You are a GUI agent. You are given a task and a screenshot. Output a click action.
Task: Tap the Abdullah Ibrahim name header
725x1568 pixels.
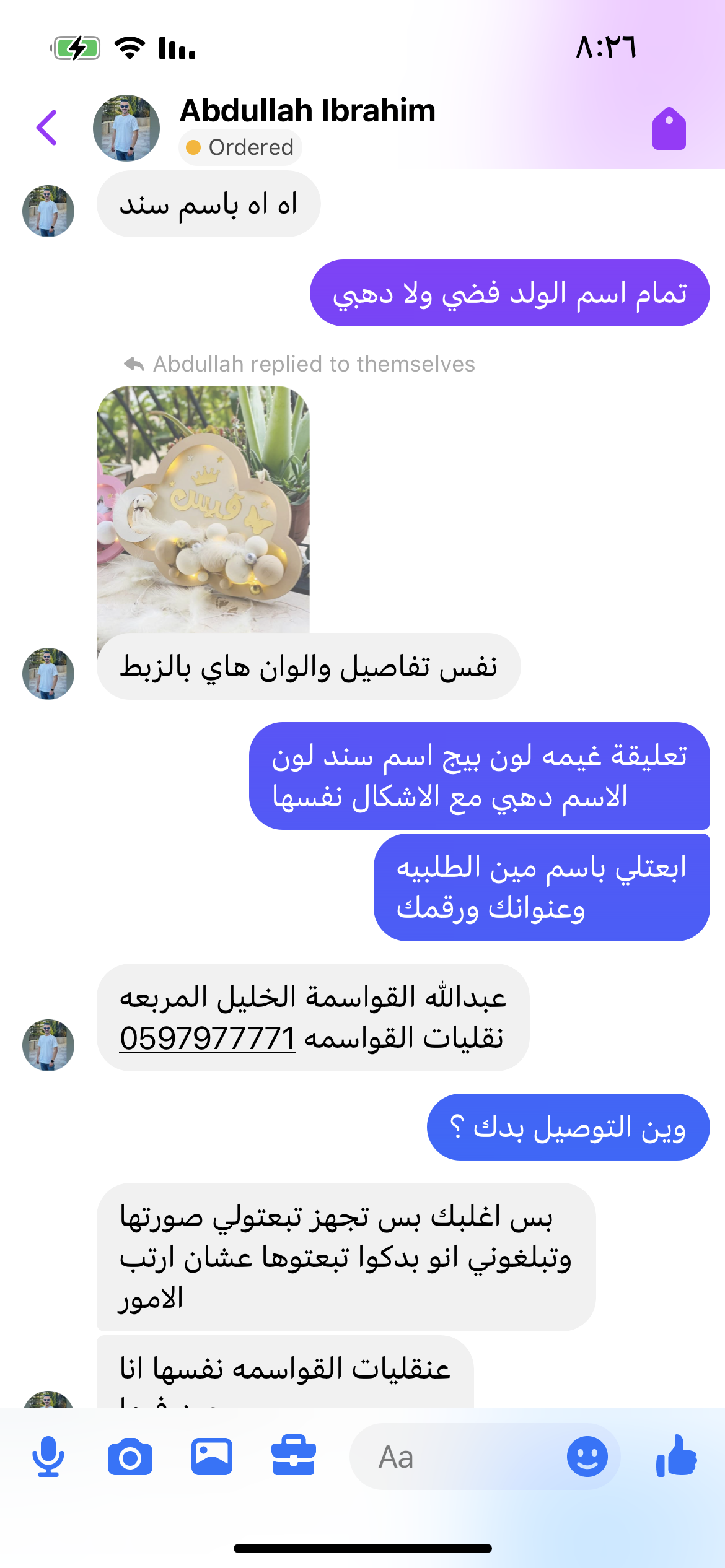(x=308, y=111)
